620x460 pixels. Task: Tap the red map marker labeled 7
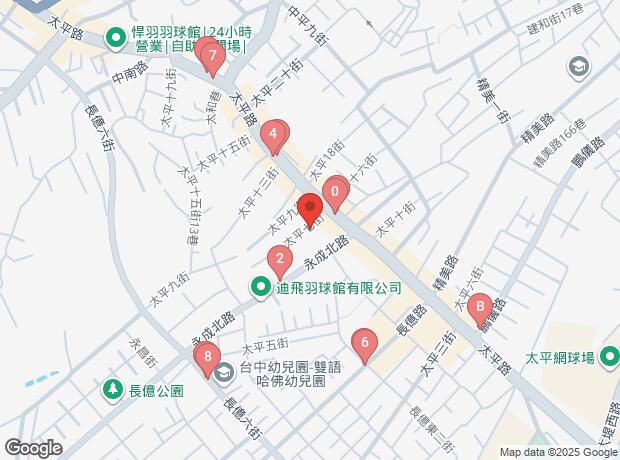coord(211,56)
